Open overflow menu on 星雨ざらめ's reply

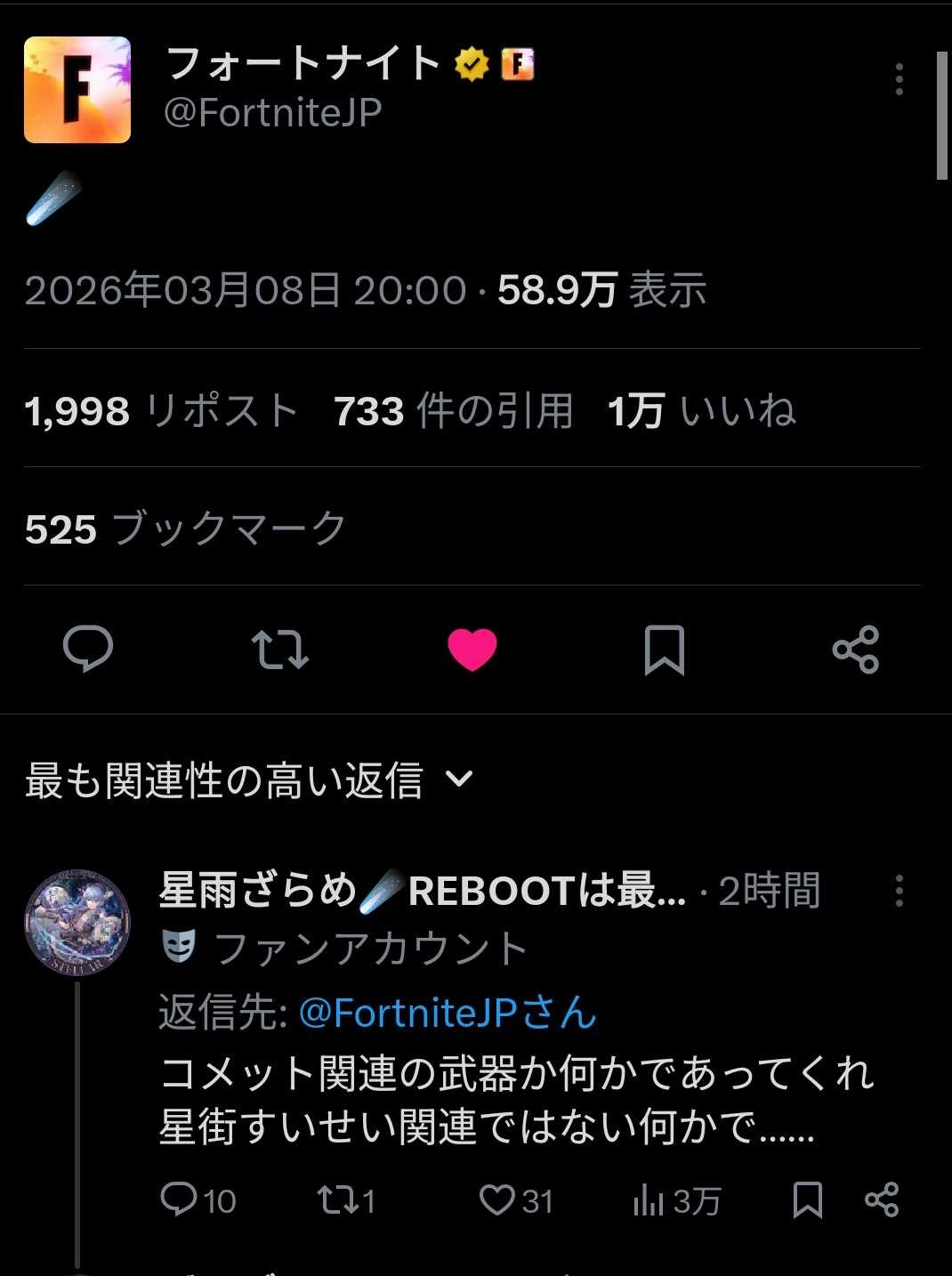(900, 890)
